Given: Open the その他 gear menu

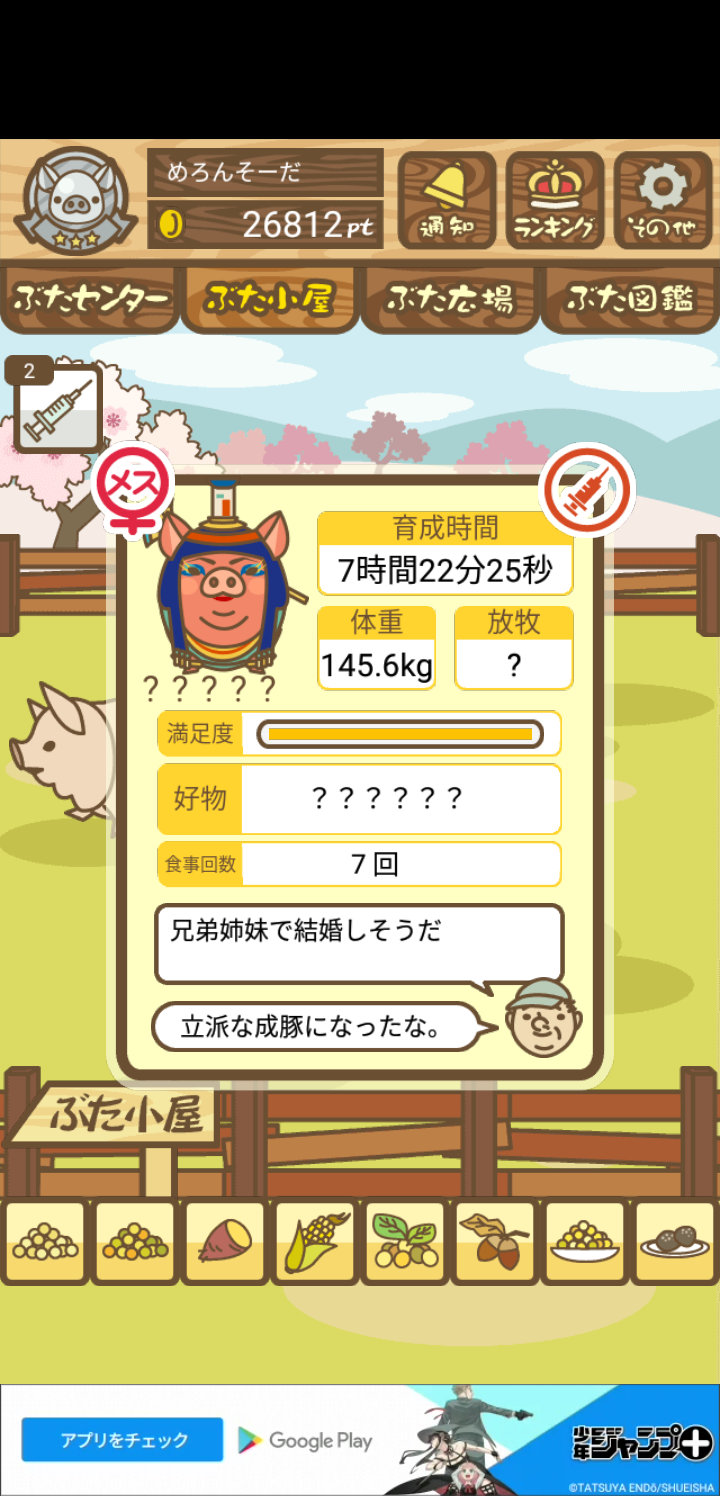Looking at the screenshot, I should coord(663,200).
